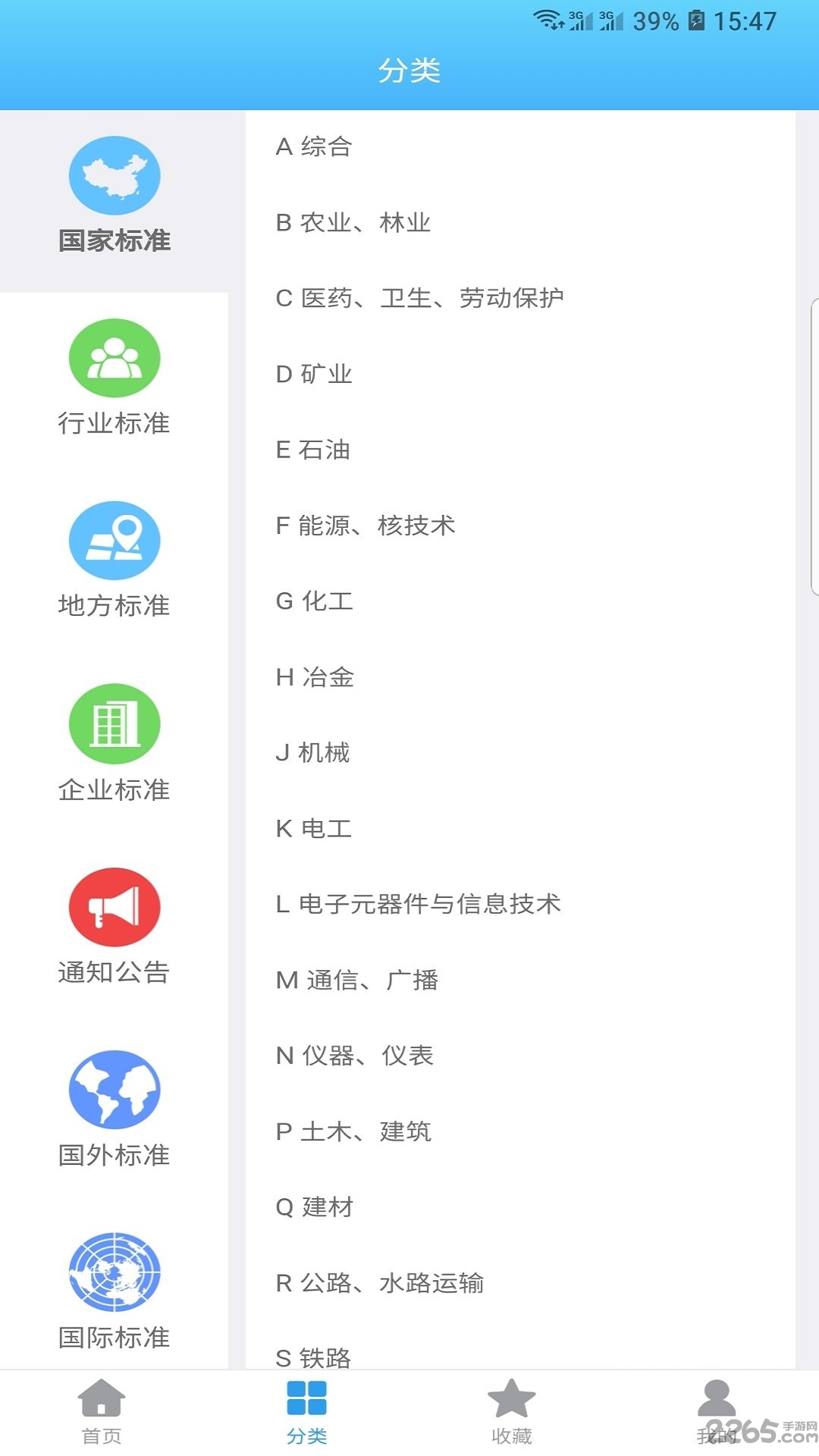Select the 行业标准 category
This screenshot has height=1456, width=819.
point(114,378)
